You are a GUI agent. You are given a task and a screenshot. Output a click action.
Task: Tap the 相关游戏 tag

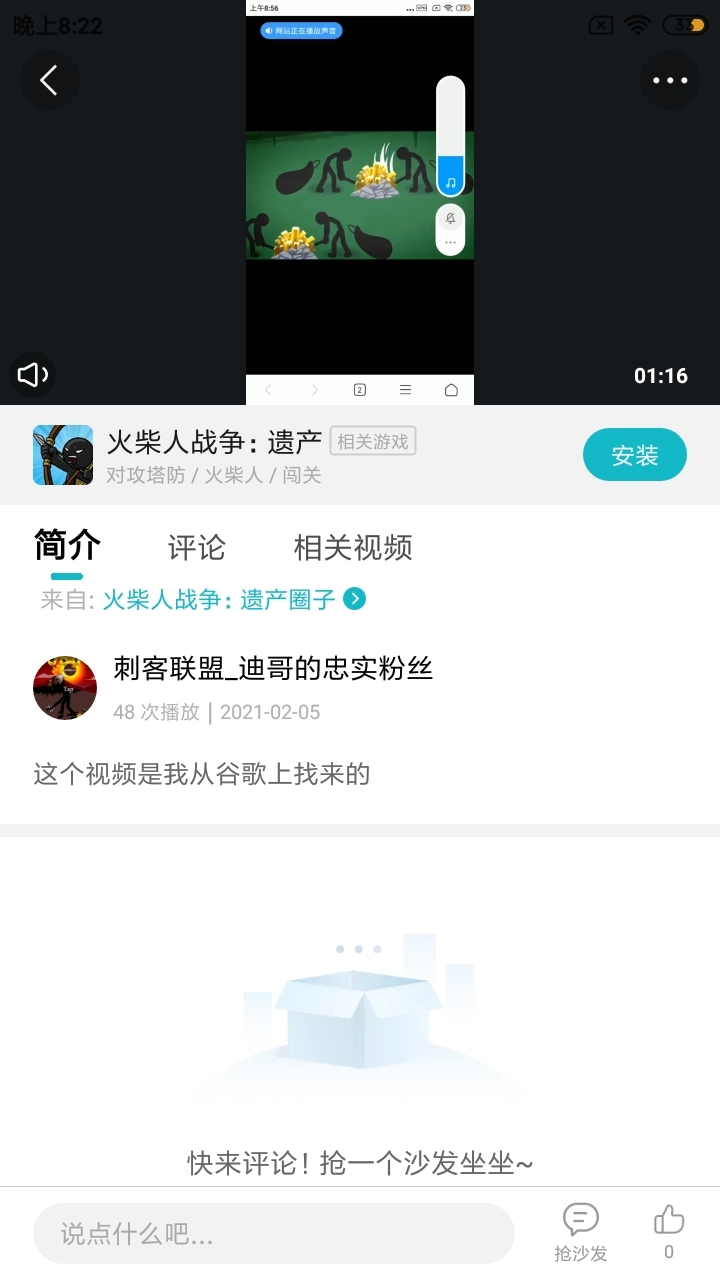pyautogui.click(x=373, y=441)
